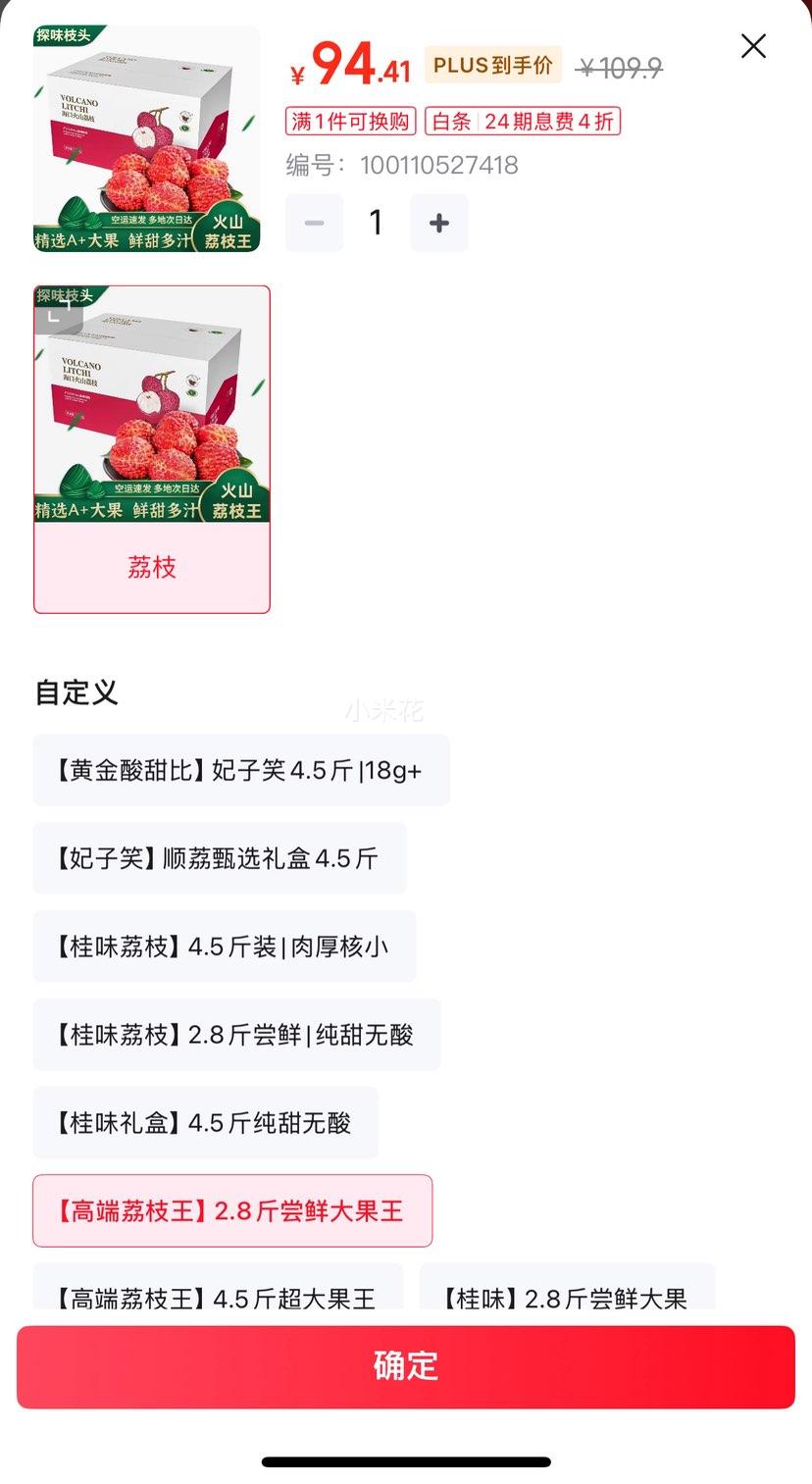Expand the 荔枝 variant picture fullscreen
The height and width of the screenshot is (1484, 812).
click(59, 312)
